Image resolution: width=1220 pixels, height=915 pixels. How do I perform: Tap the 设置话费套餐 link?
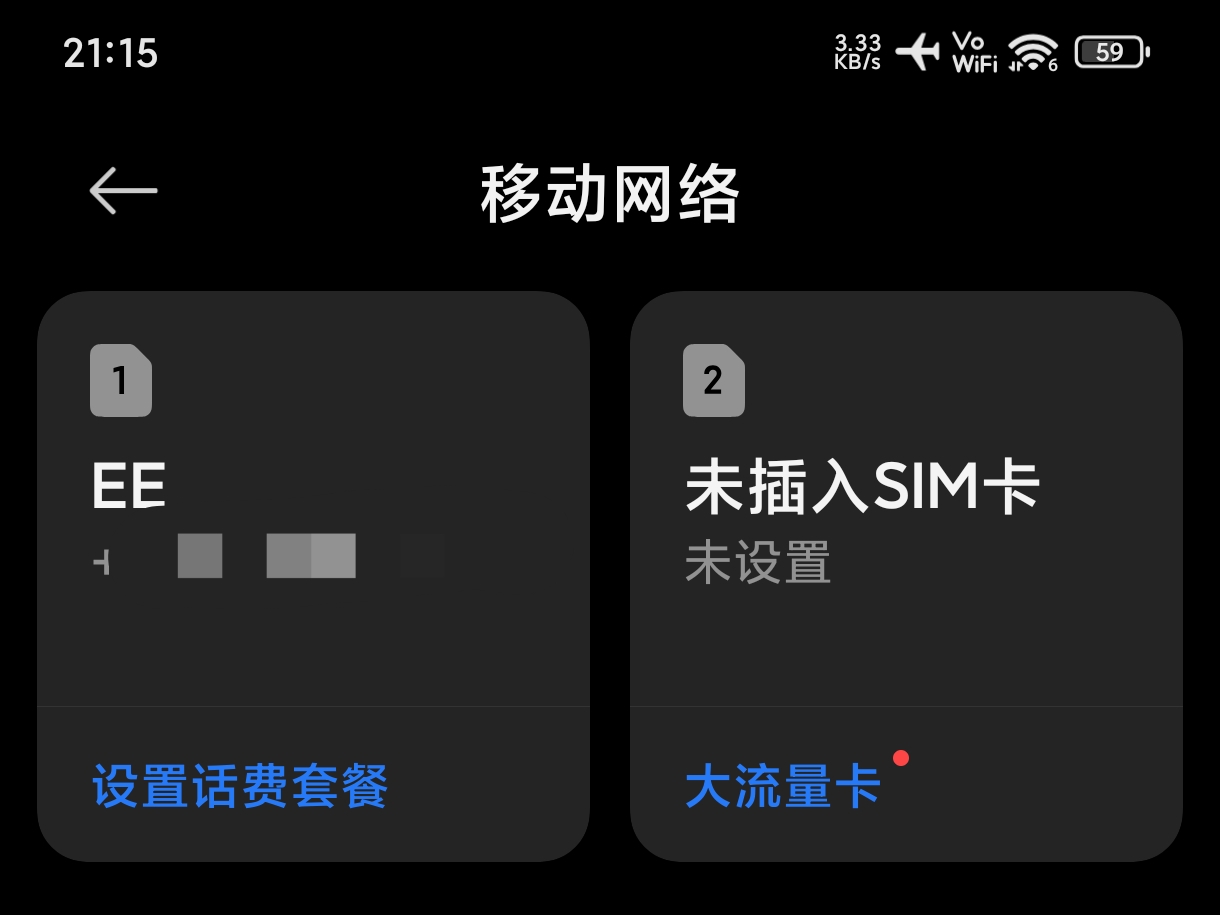coord(240,786)
